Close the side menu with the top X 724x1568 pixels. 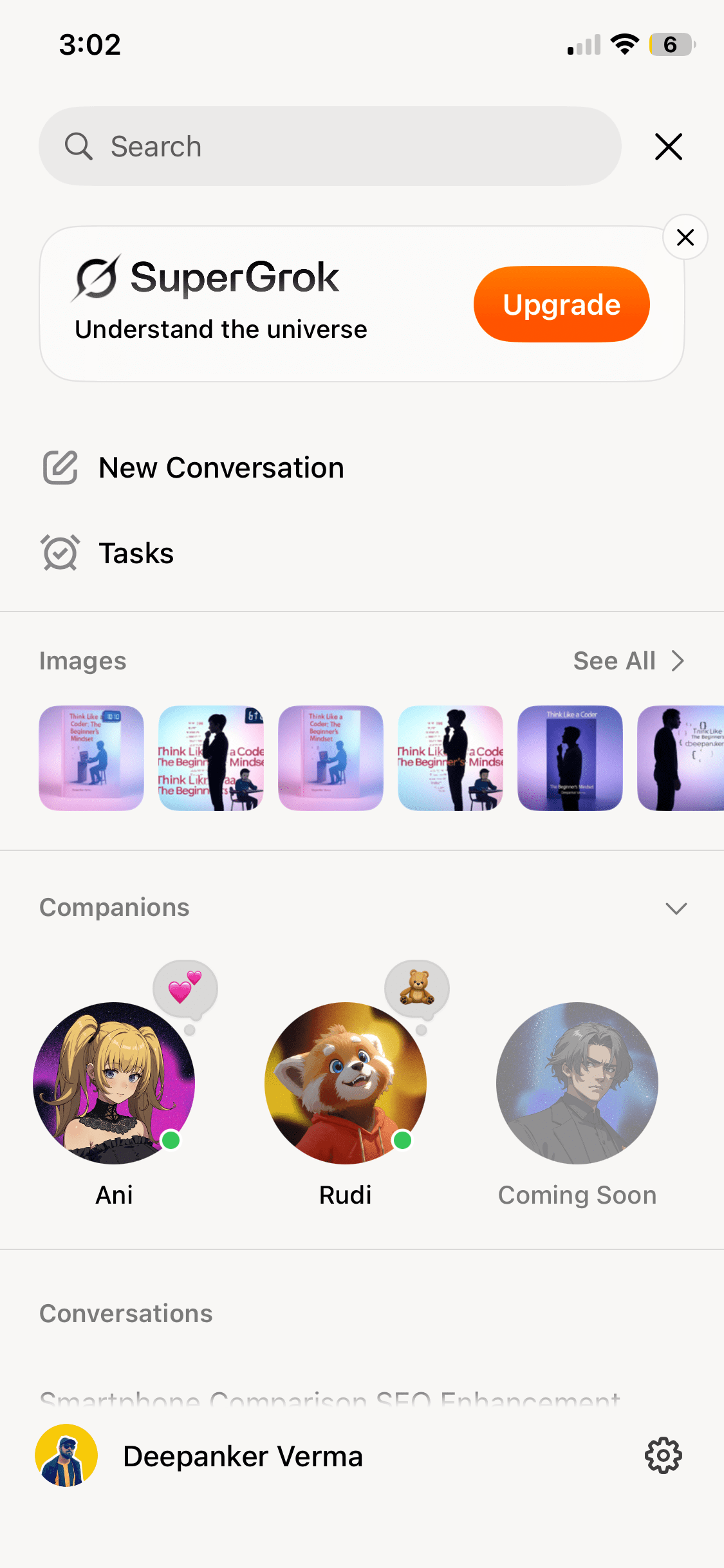pos(669,147)
